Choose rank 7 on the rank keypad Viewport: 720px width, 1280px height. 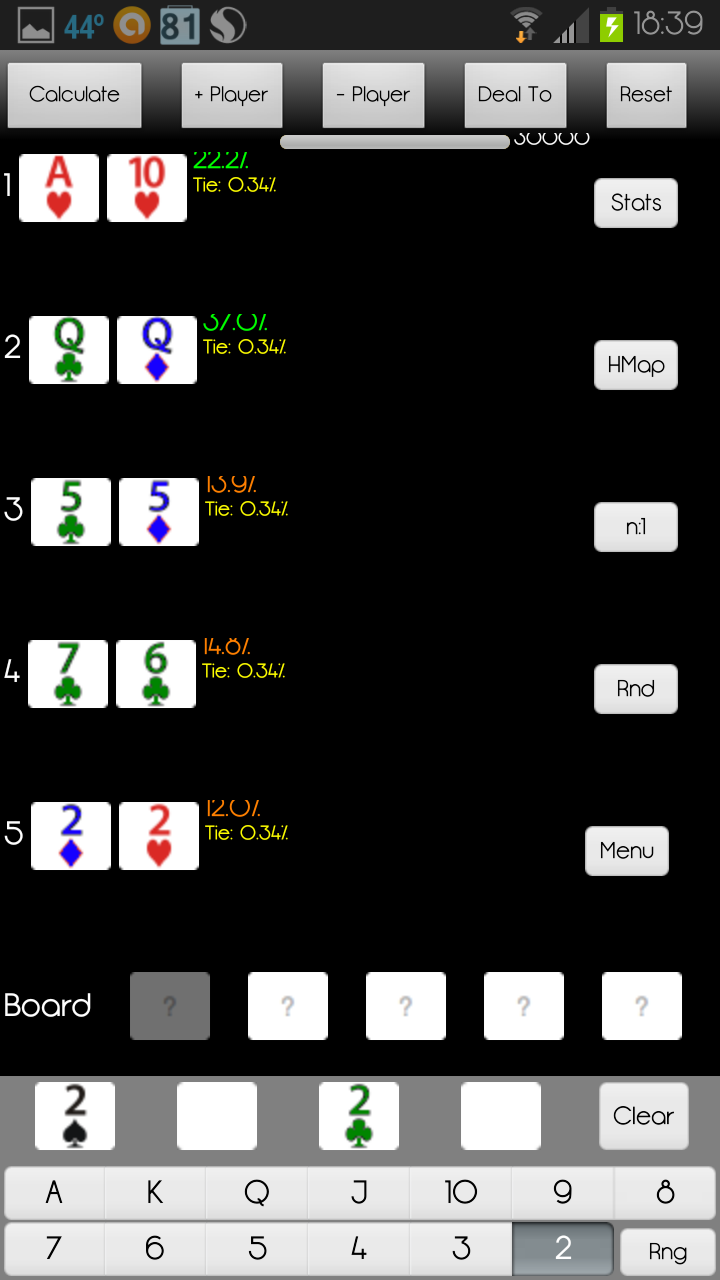(x=54, y=1248)
